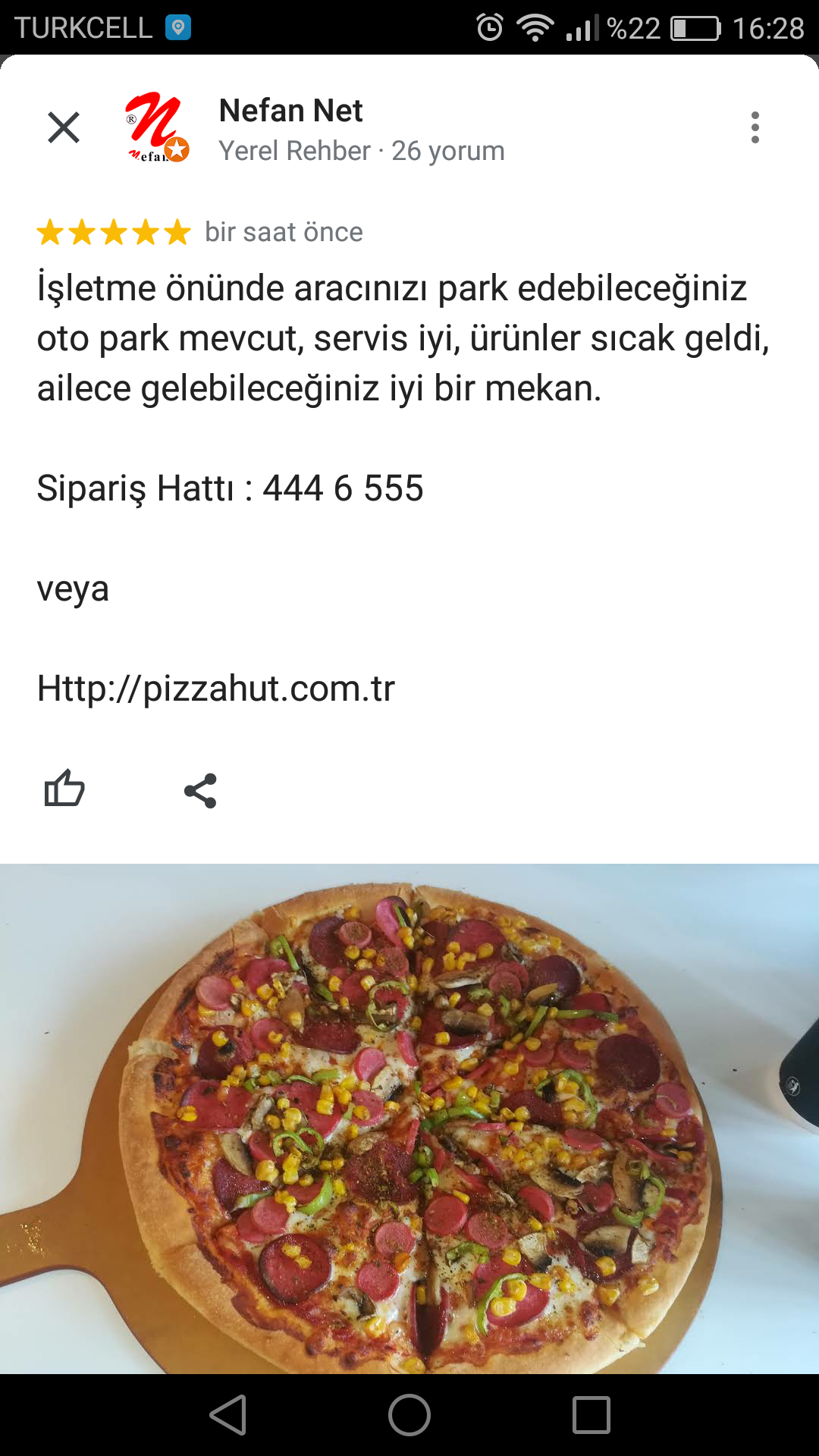Tap the share icon below the review
This screenshot has width=819, height=1456.
point(200,790)
